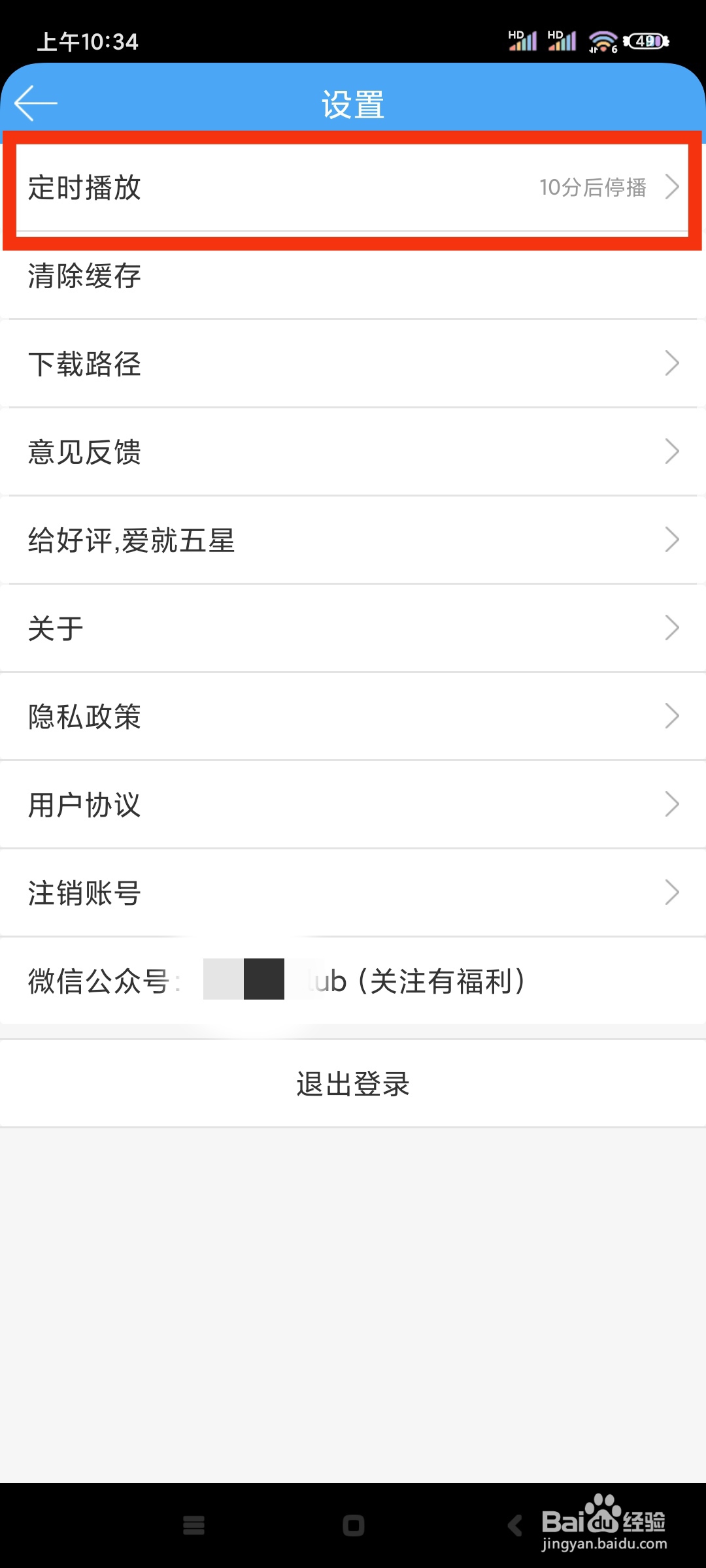This screenshot has height=1568, width=706.
Task: Tap the 退出登录 logout button
Action: pyautogui.click(x=353, y=1083)
